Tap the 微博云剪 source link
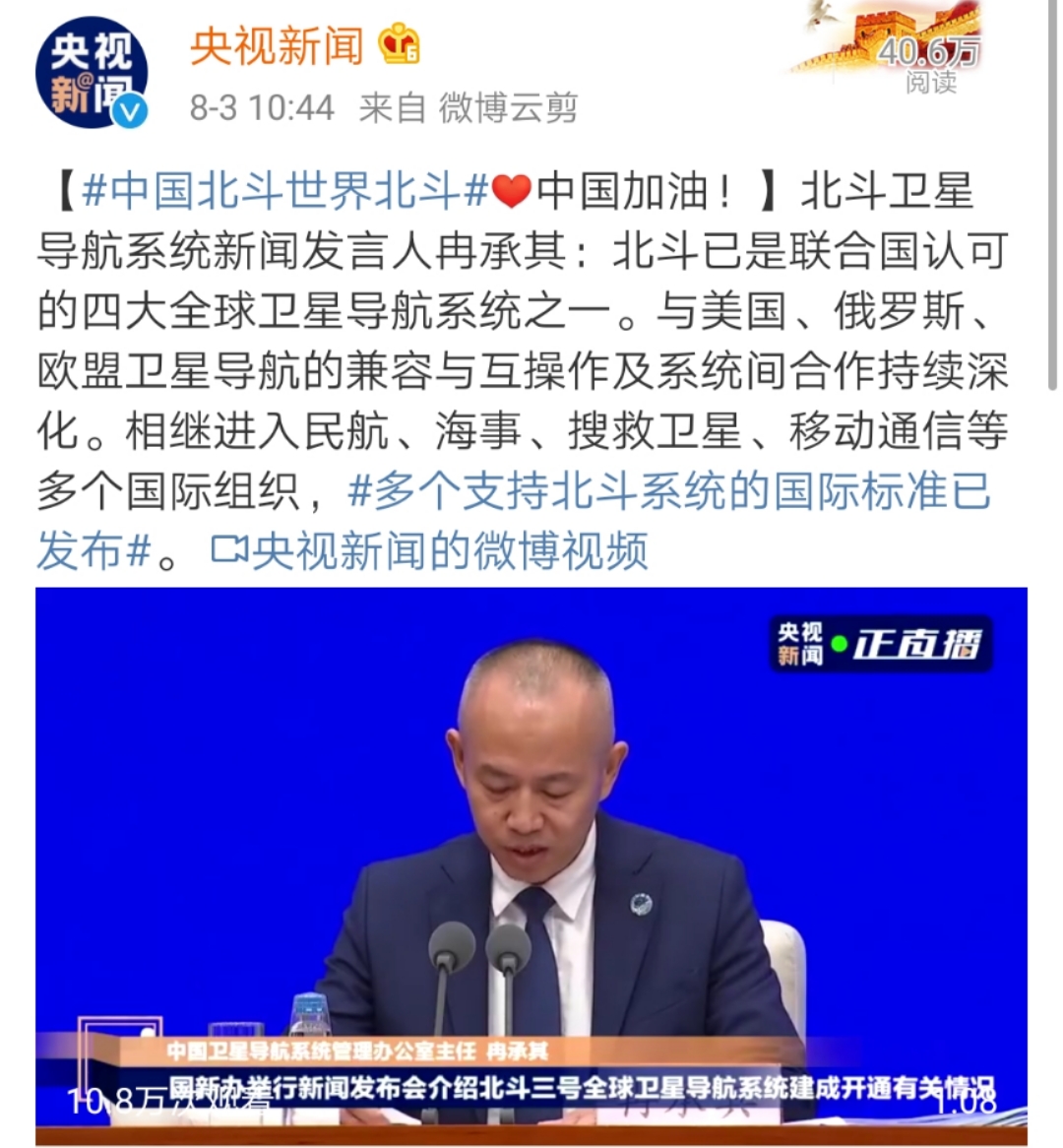The image size is (1063, 1148). coord(507,107)
